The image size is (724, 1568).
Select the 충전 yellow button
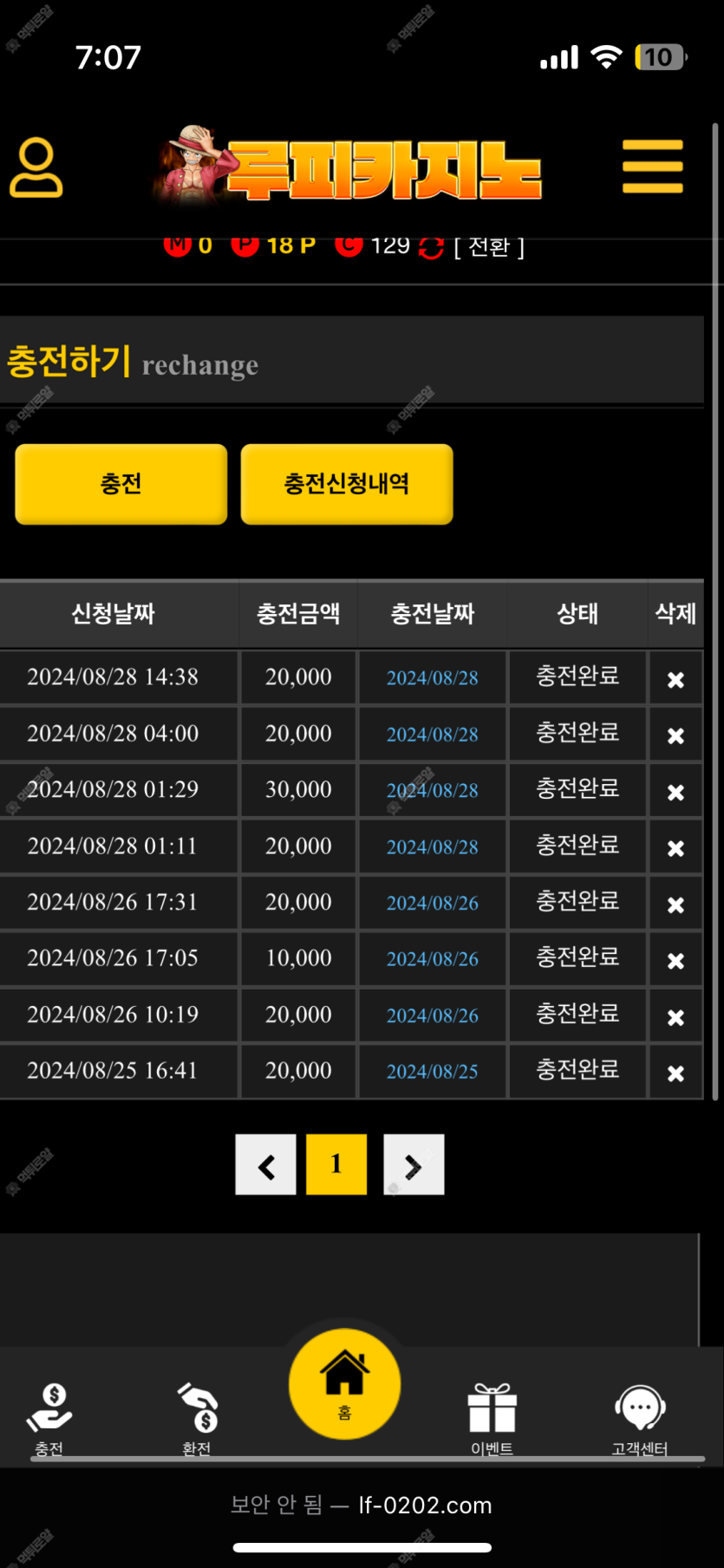(x=121, y=484)
